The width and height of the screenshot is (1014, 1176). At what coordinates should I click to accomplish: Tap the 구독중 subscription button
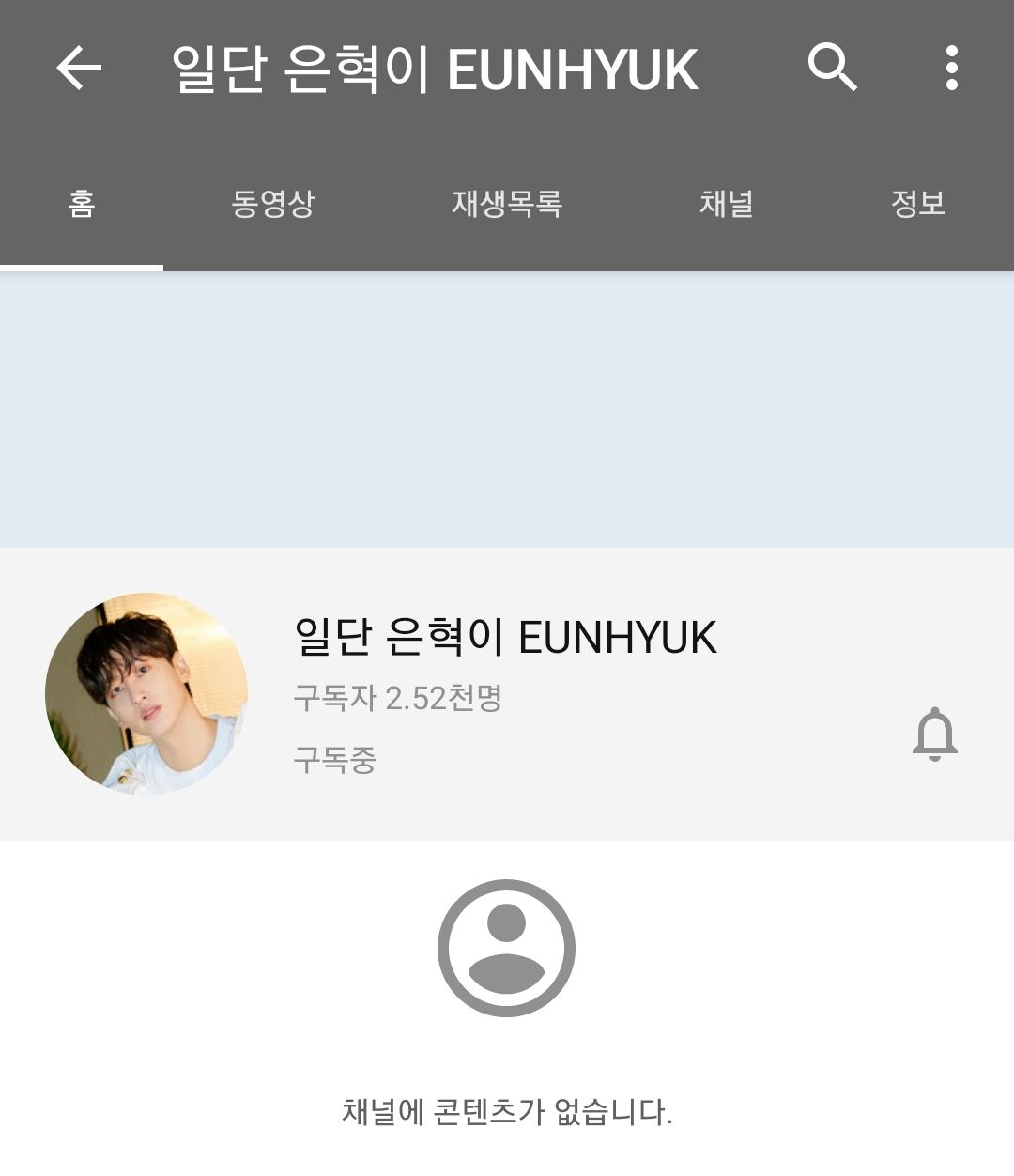tap(335, 760)
